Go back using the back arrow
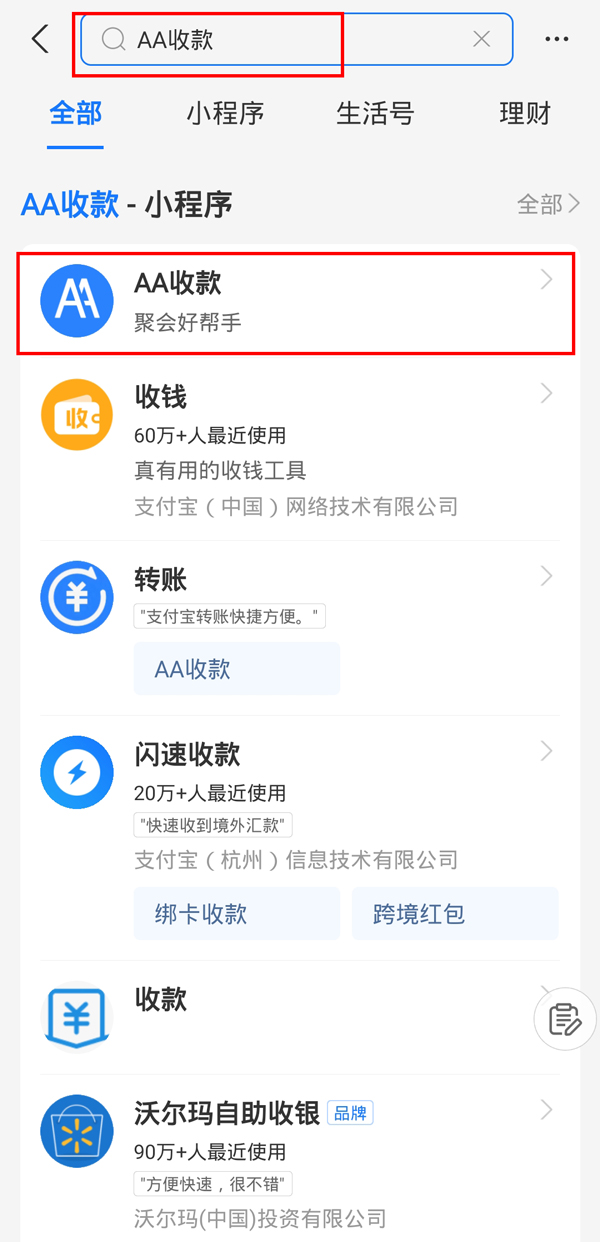Viewport: 600px width, 1242px height. point(40,40)
